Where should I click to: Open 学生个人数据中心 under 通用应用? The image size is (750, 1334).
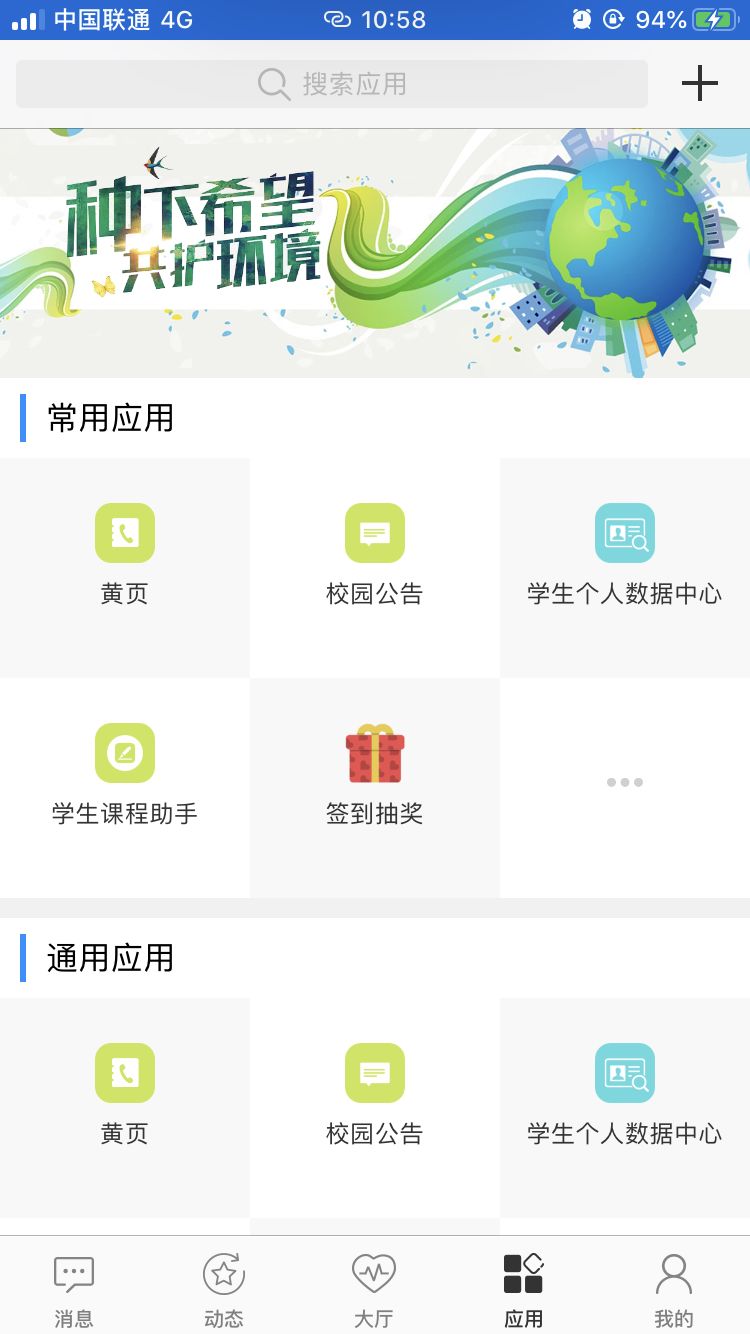click(x=625, y=1108)
